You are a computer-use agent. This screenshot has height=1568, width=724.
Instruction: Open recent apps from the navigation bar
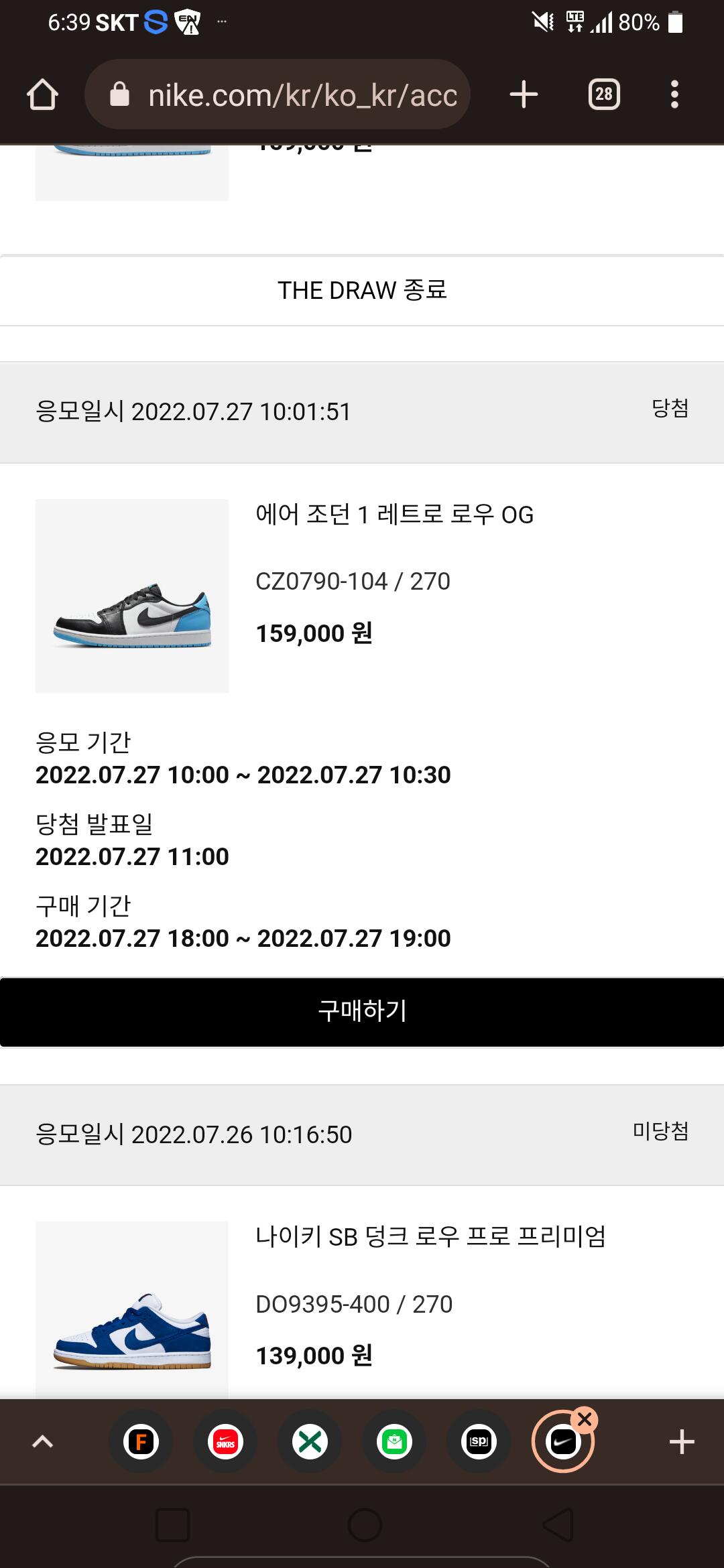[x=172, y=1525]
